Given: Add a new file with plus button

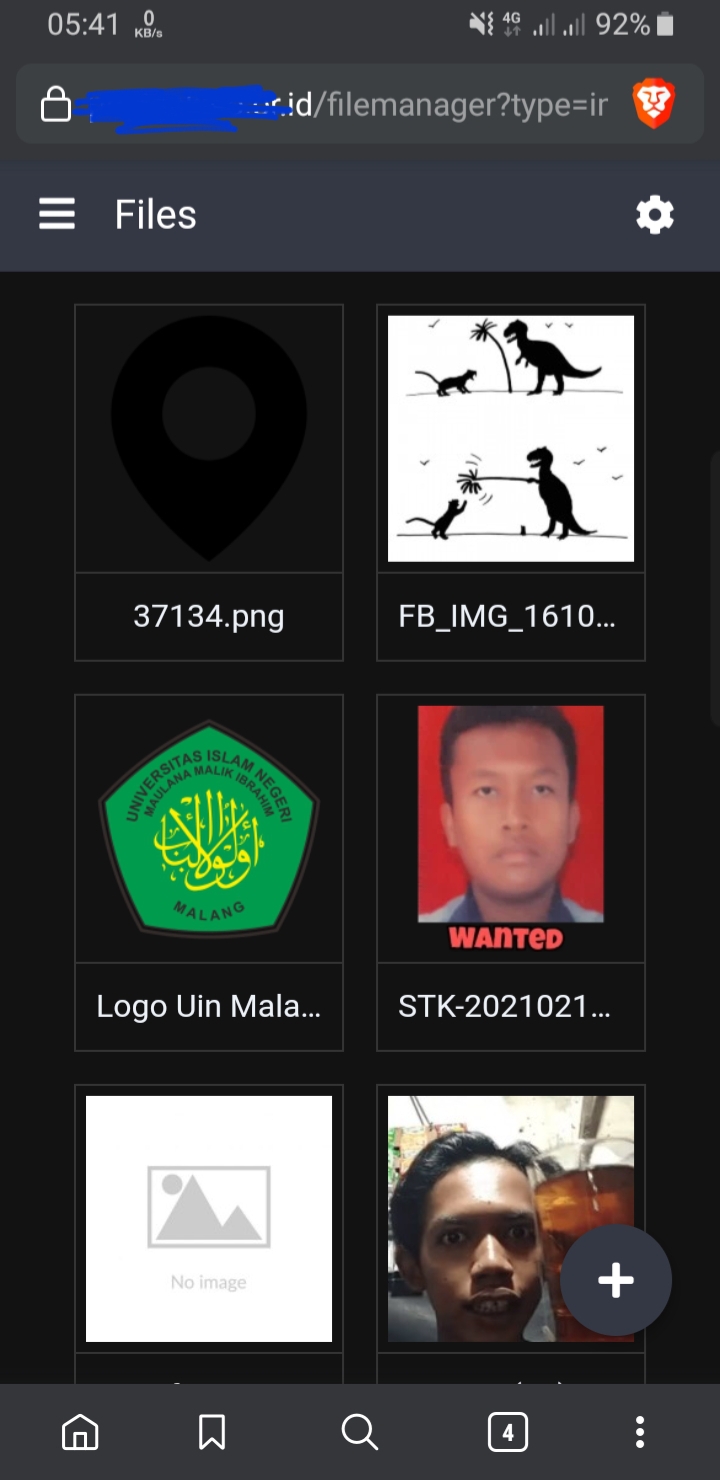Looking at the screenshot, I should point(616,1280).
